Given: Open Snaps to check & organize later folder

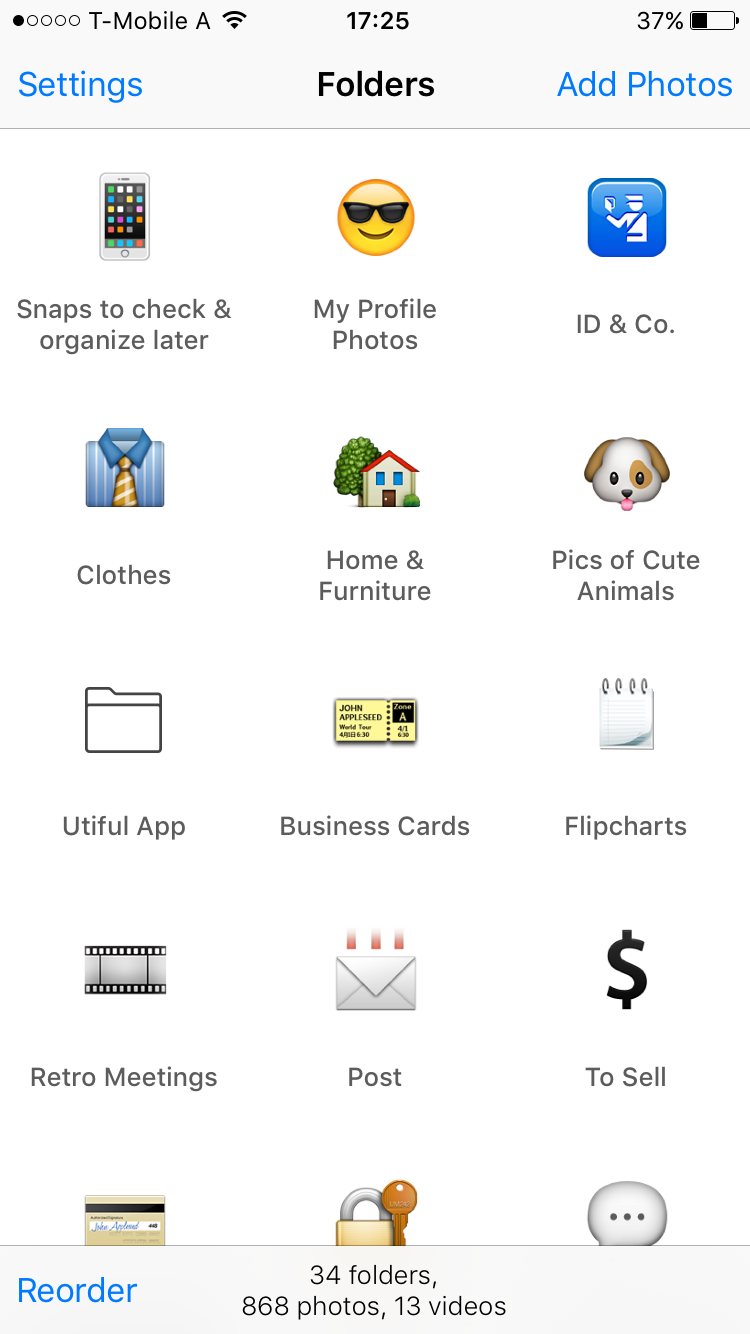Looking at the screenshot, I should (124, 217).
